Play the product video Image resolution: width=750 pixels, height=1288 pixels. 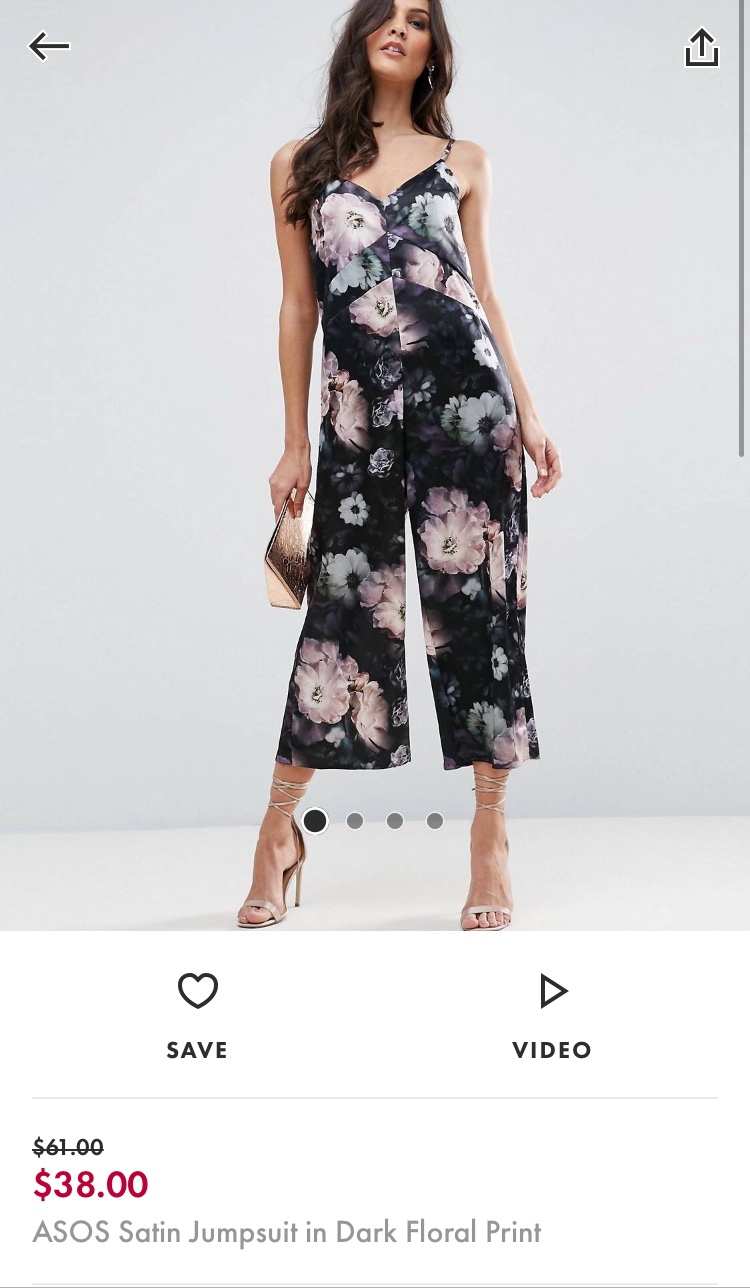(552, 1014)
